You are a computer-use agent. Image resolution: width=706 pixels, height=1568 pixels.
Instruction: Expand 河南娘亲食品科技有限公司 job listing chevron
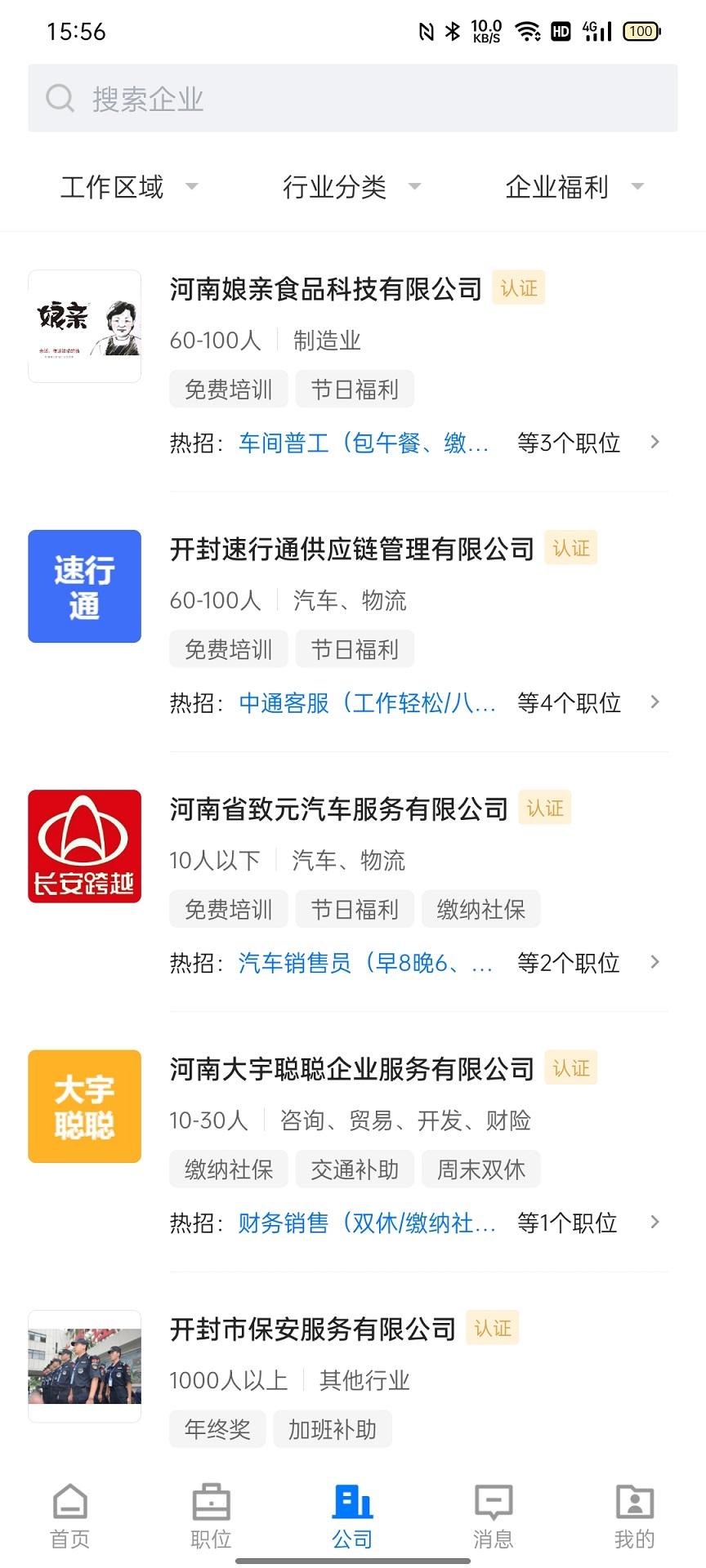(x=655, y=442)
